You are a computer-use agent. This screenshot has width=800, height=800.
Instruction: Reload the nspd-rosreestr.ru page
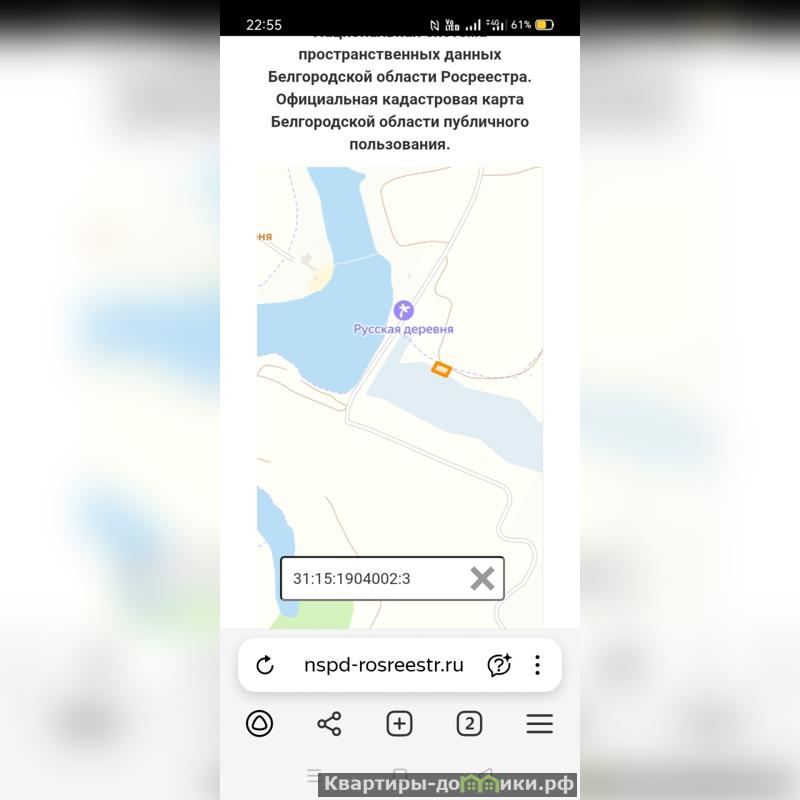point(265,666)
